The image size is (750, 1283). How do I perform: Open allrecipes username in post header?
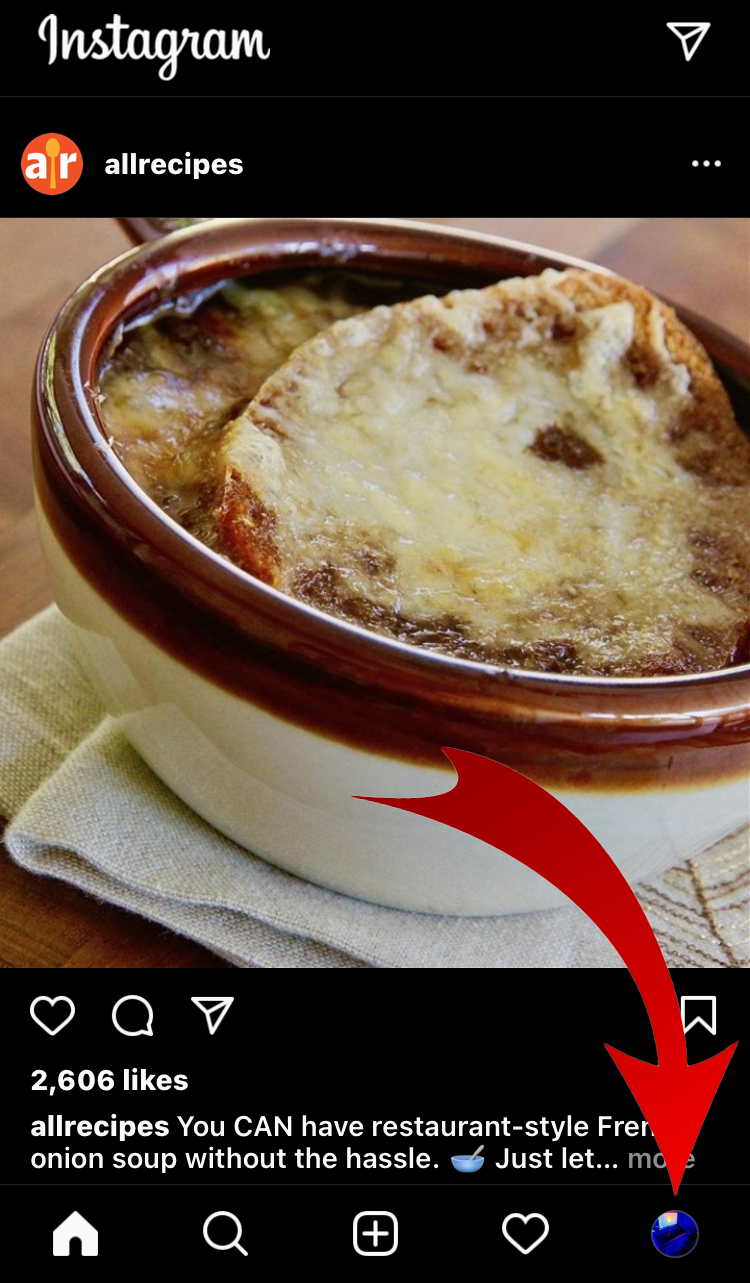tap(174, 164)
